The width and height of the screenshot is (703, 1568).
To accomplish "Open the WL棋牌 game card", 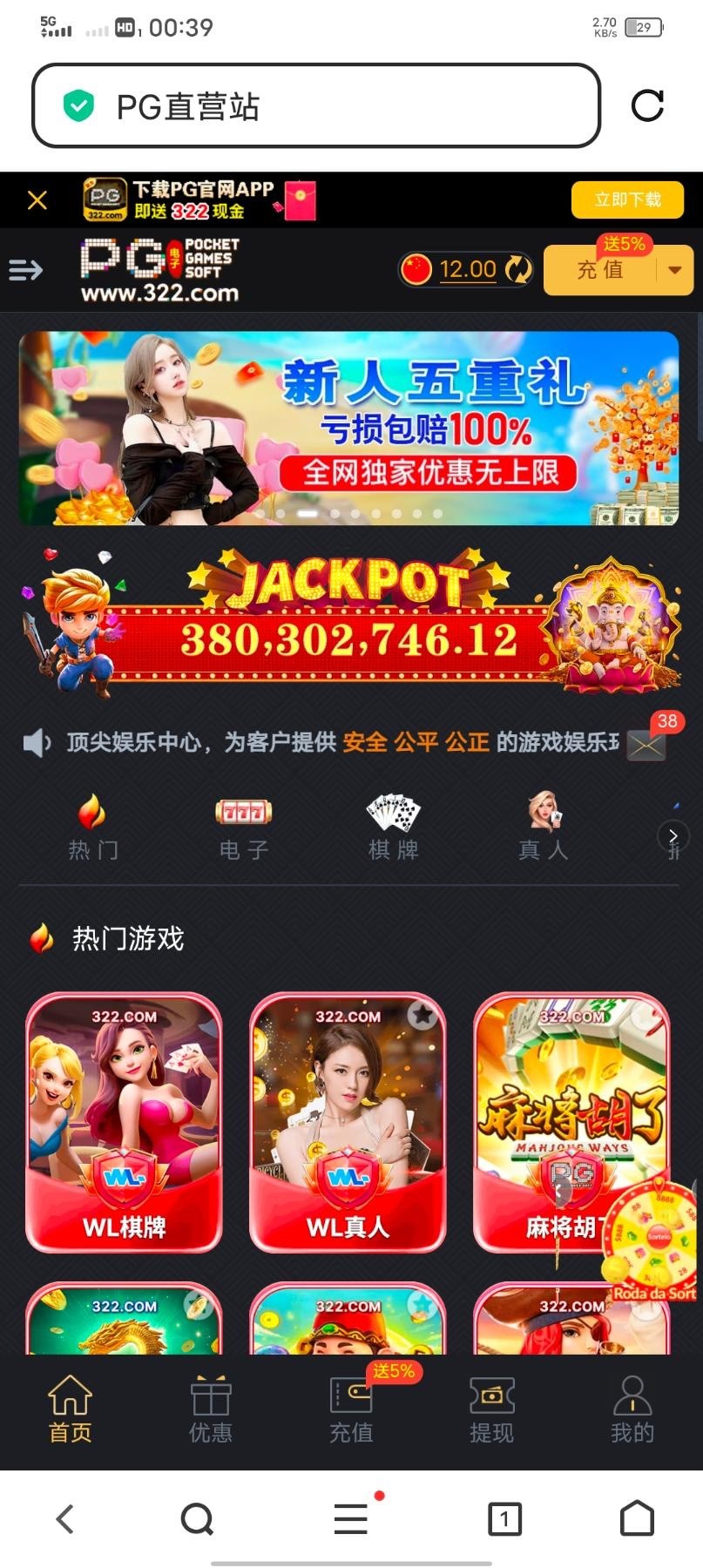I will 124,1122.
